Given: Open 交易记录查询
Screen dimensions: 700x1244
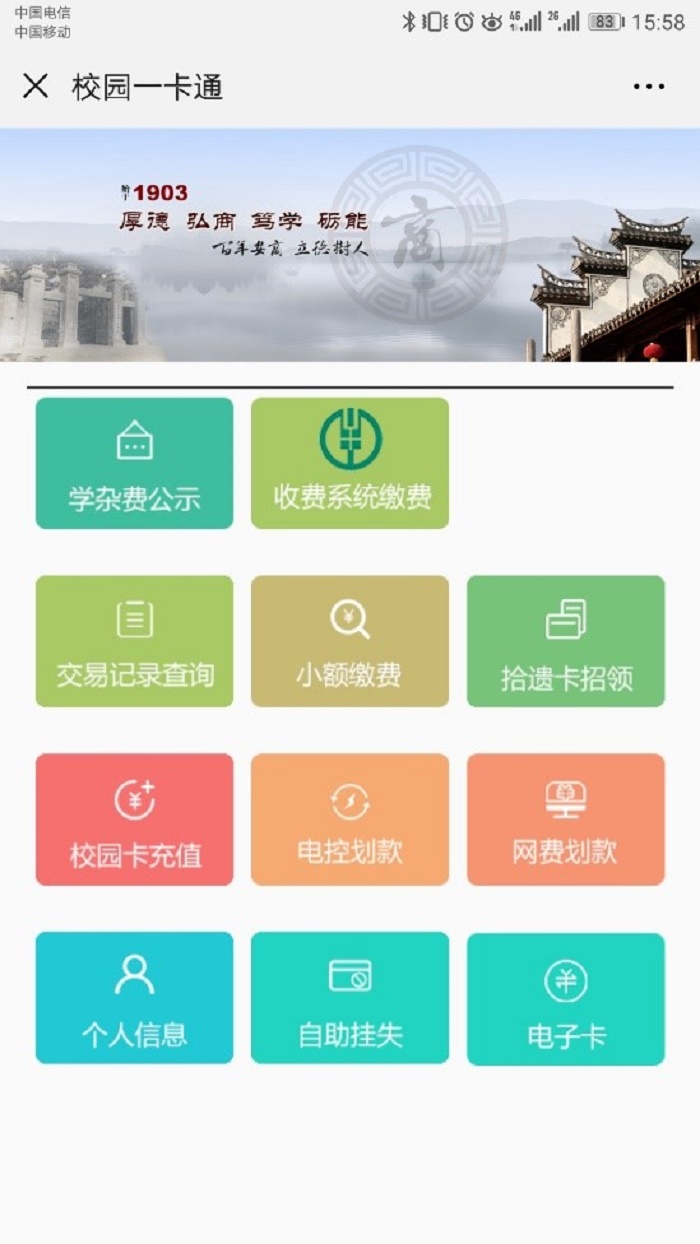Looking at the screenshot, I should coord(134,641).
